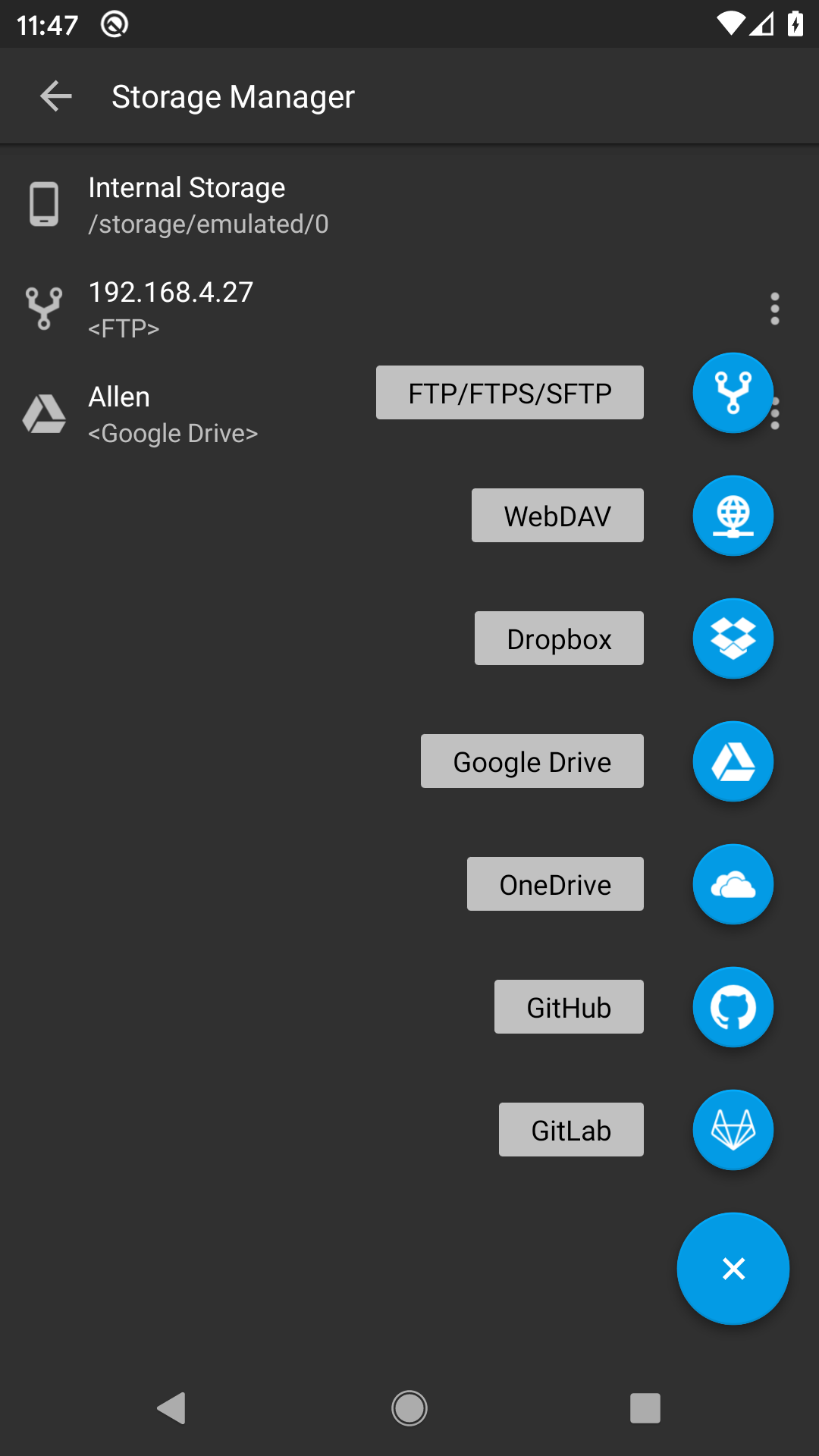
Task: Open overflow menu for 192.168.4.27
Action: (774, 309)
